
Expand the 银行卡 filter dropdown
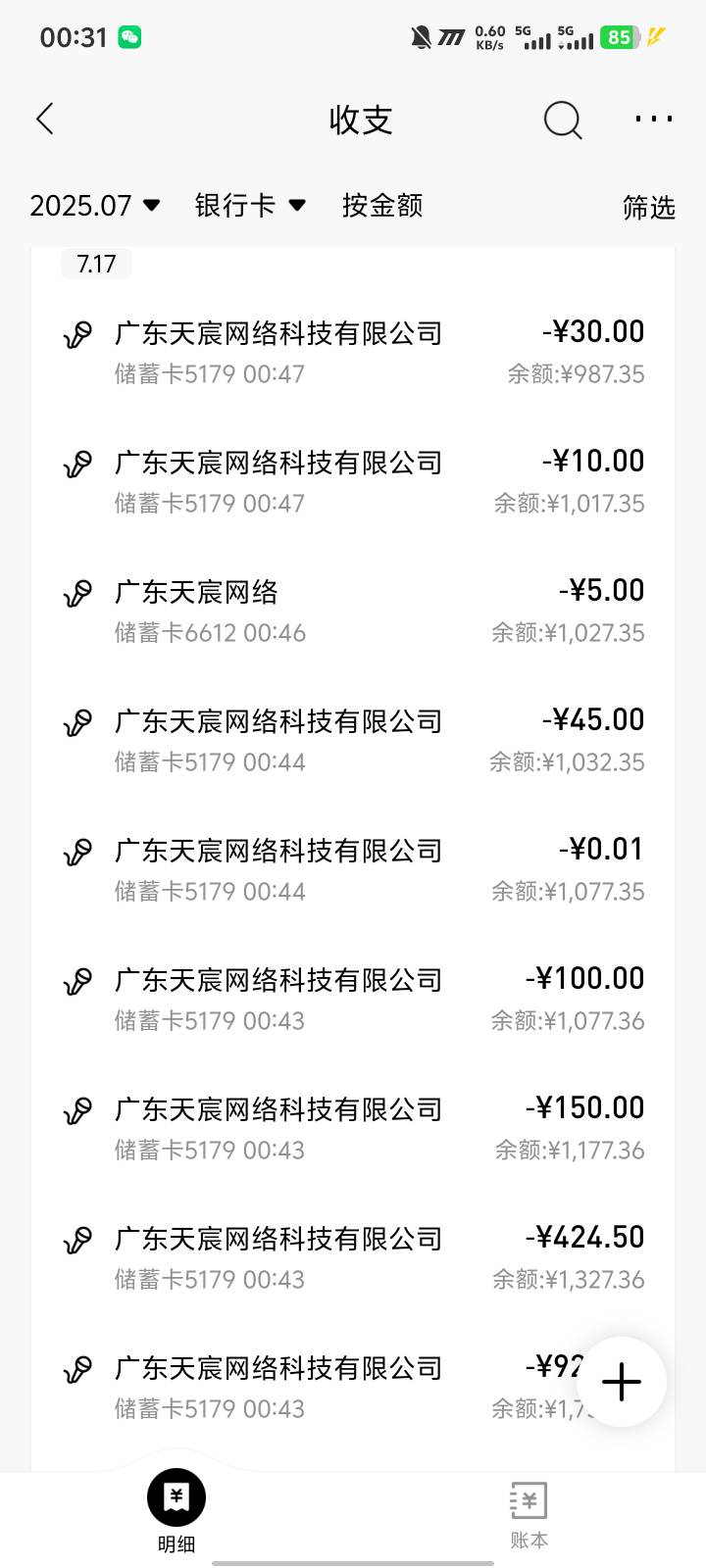[250, 206]
